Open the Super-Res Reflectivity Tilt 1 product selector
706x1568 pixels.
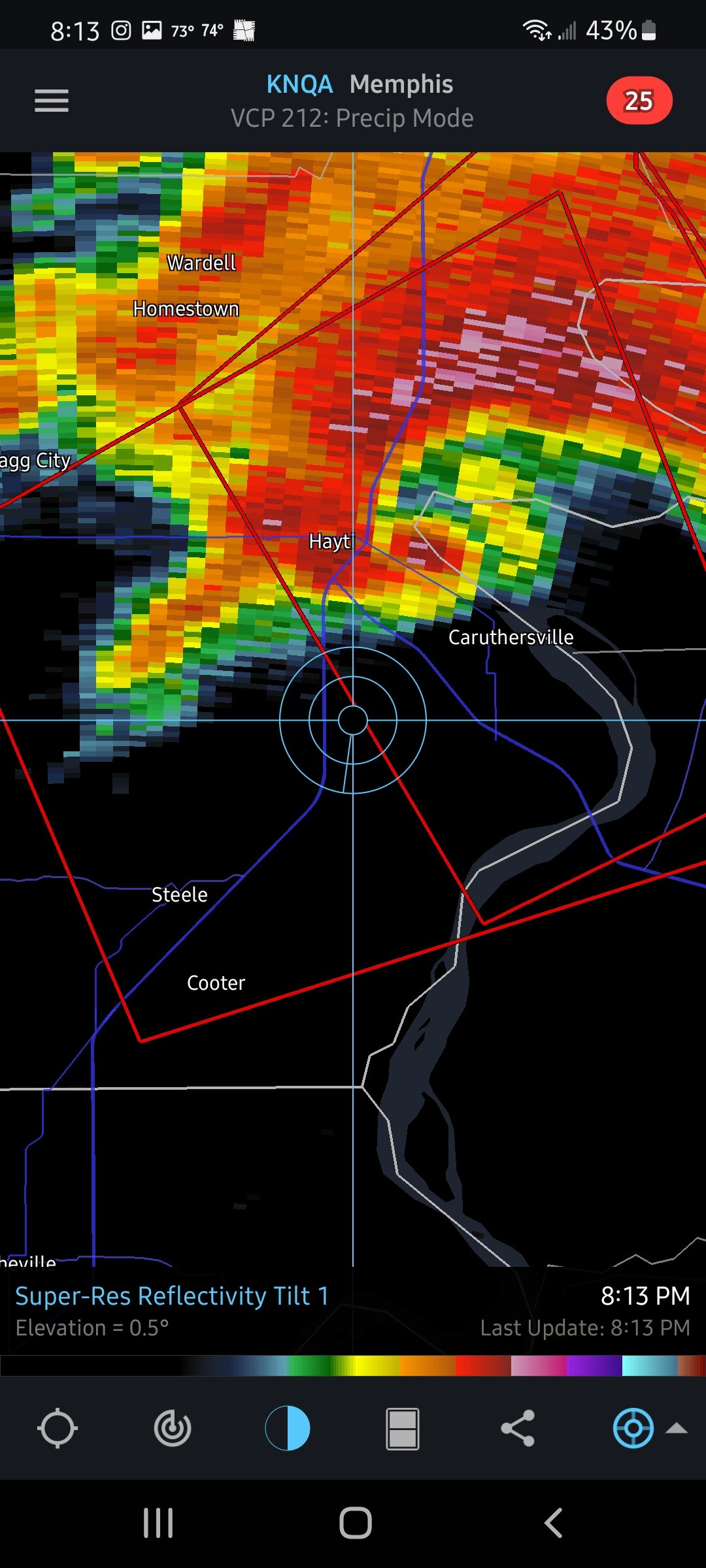[172, 1296]
